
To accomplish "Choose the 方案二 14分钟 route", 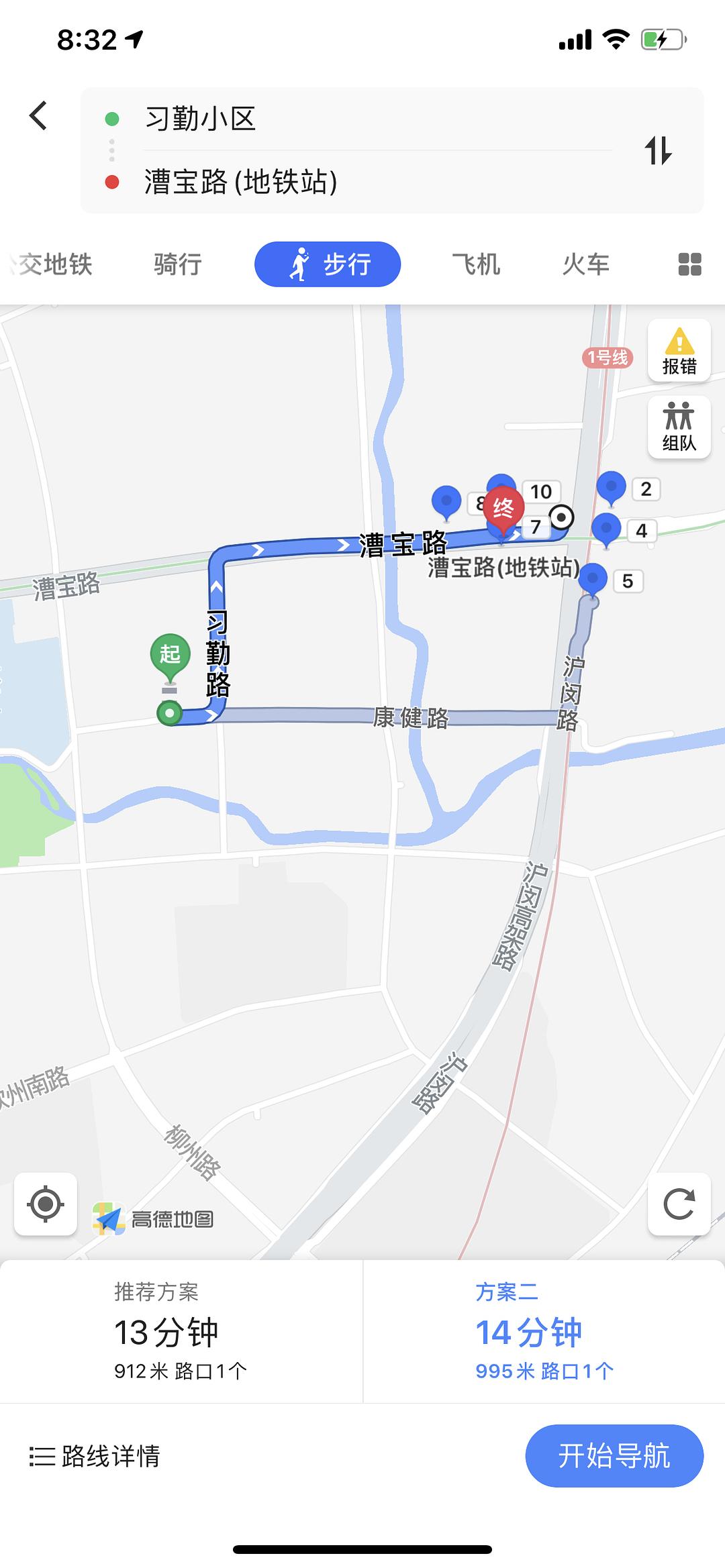I will pos(544,1332).
